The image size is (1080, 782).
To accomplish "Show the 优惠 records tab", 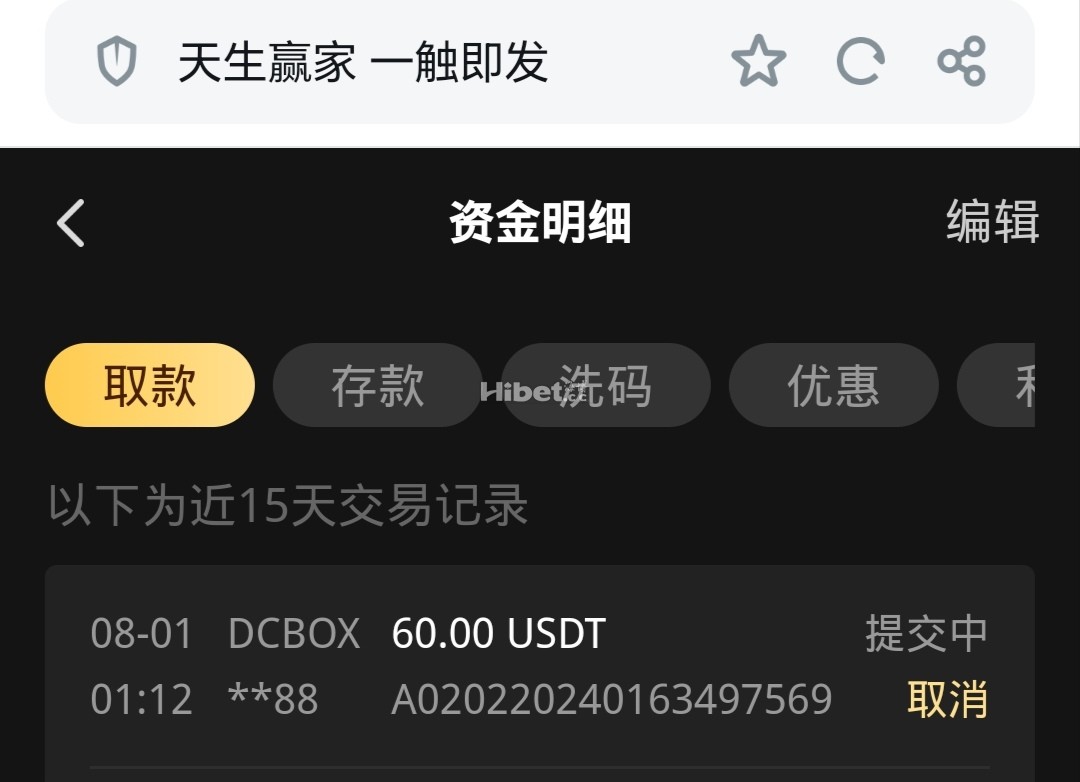I will pos(833,385).
